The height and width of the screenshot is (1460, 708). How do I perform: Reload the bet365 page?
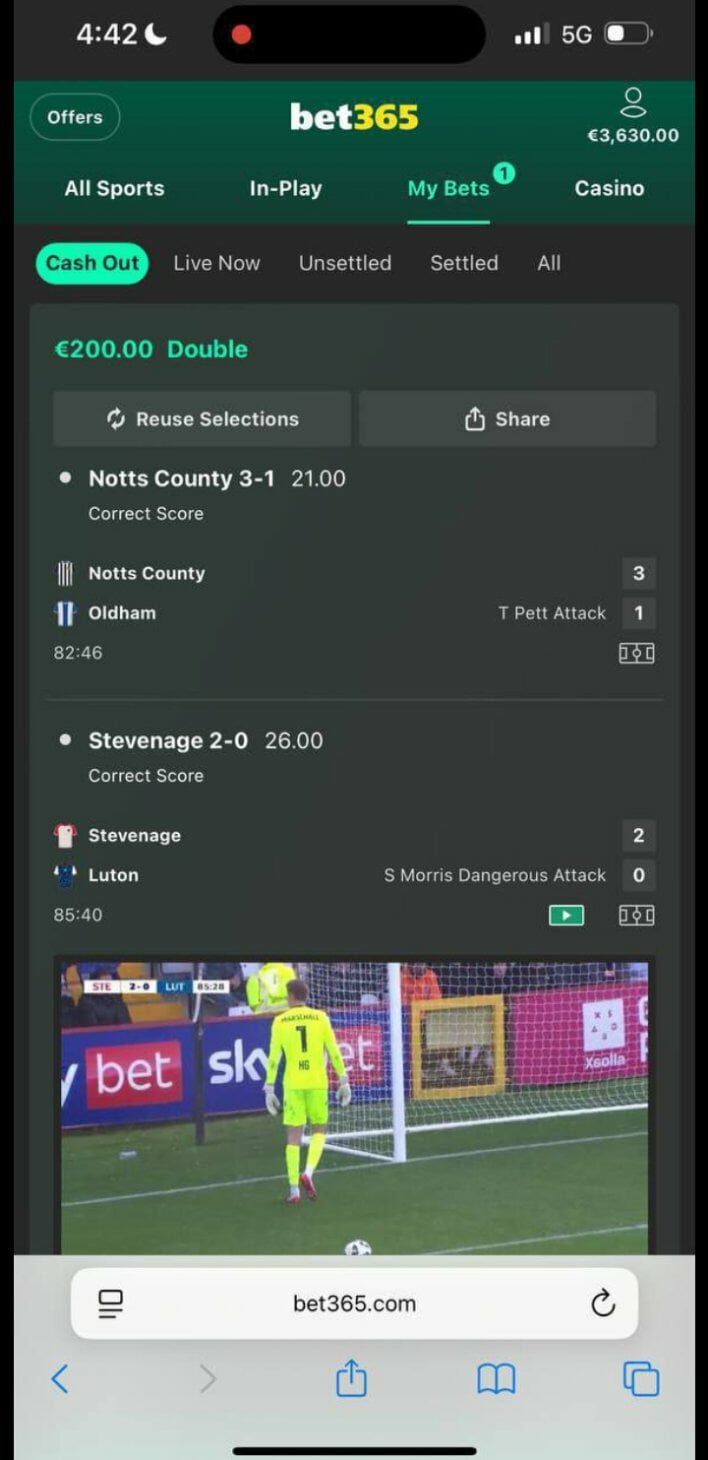point(602,1303)
